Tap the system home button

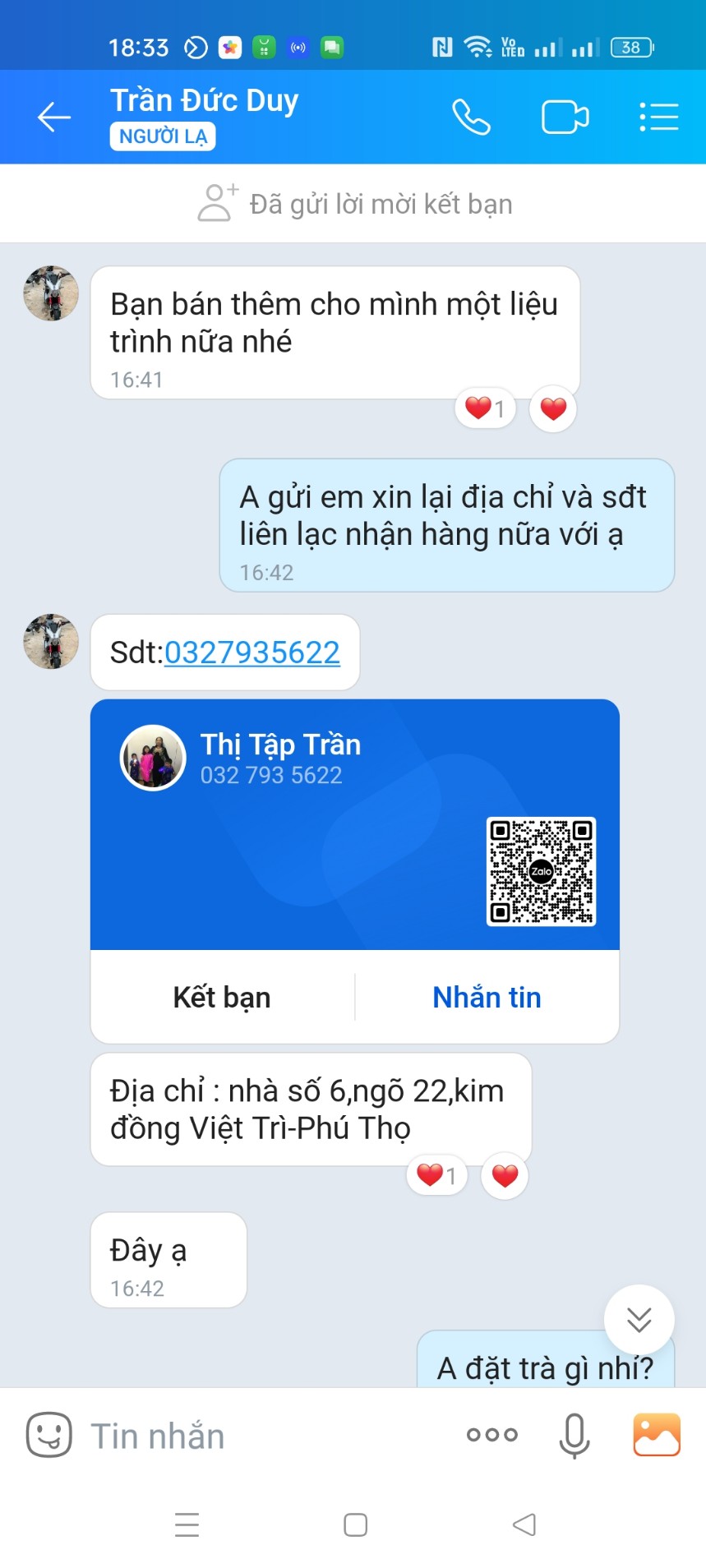click(355, 1525)
